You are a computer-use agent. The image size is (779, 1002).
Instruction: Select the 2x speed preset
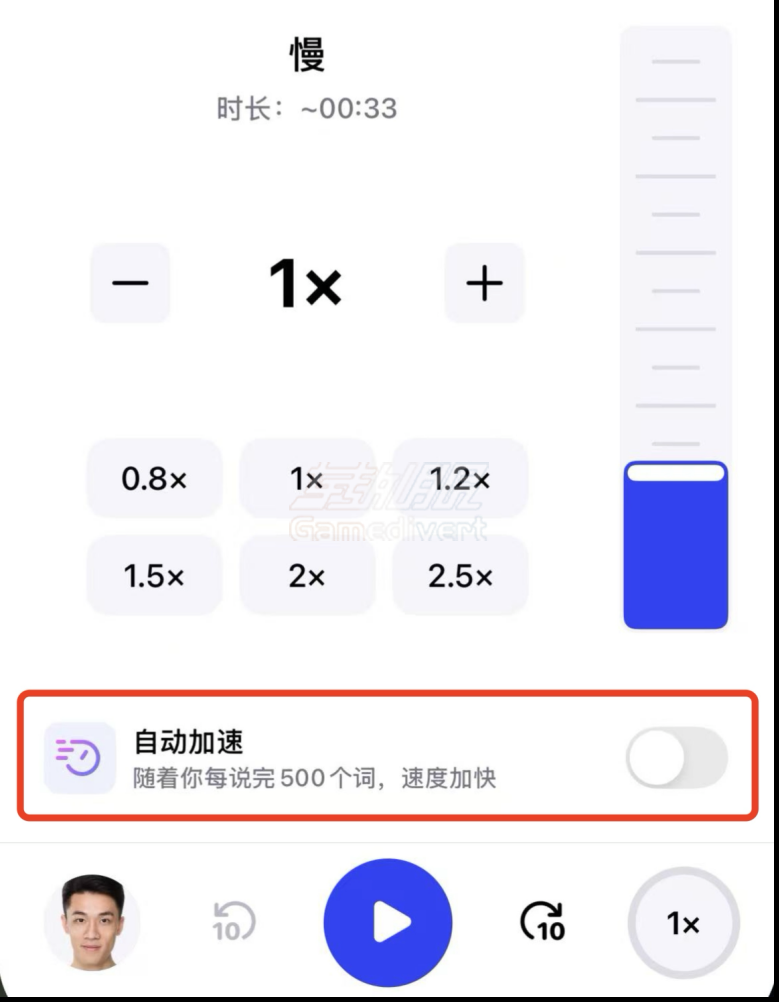click(307, 576)
